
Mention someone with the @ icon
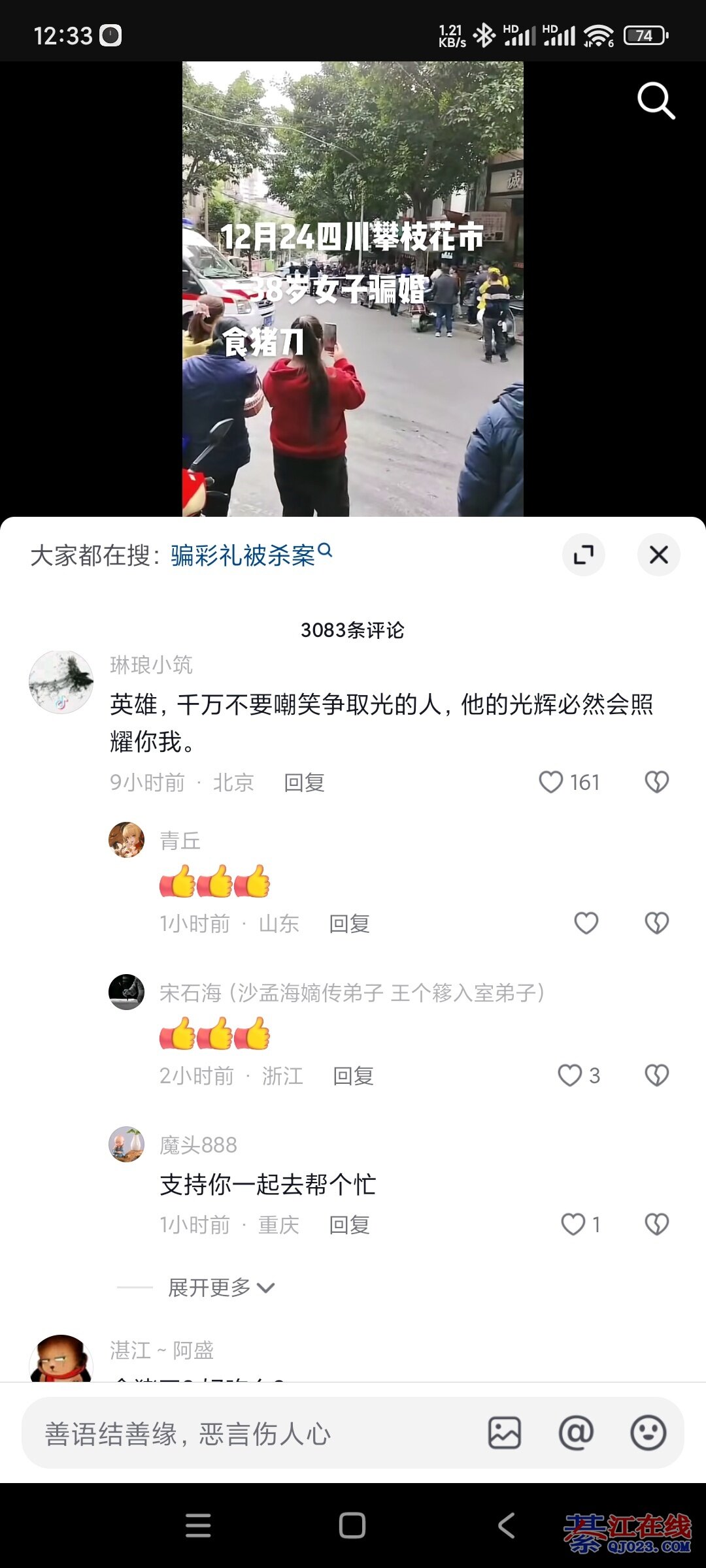point(576,1433)
